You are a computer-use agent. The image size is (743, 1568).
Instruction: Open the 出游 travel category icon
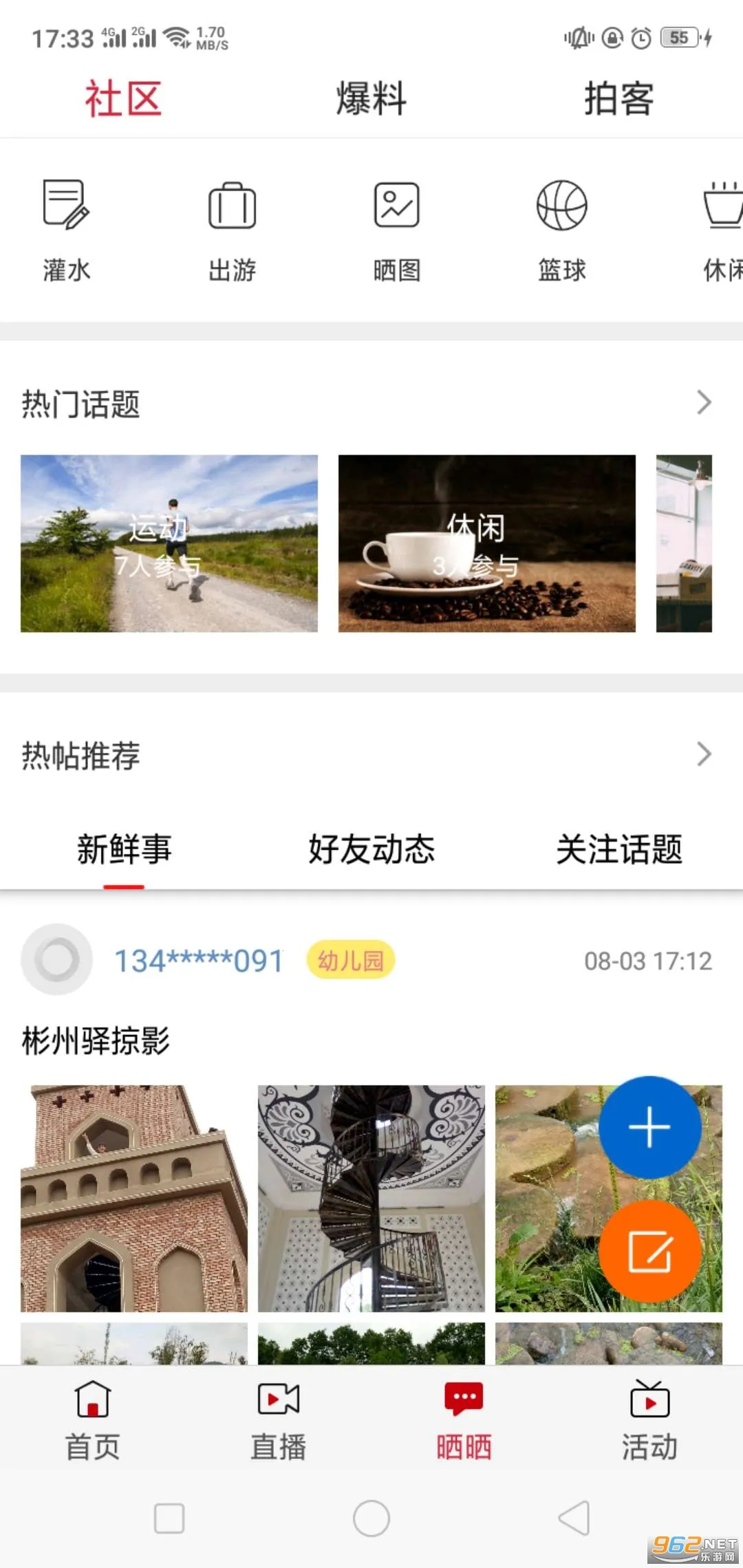pyautogui.click(x=232, y=227)
